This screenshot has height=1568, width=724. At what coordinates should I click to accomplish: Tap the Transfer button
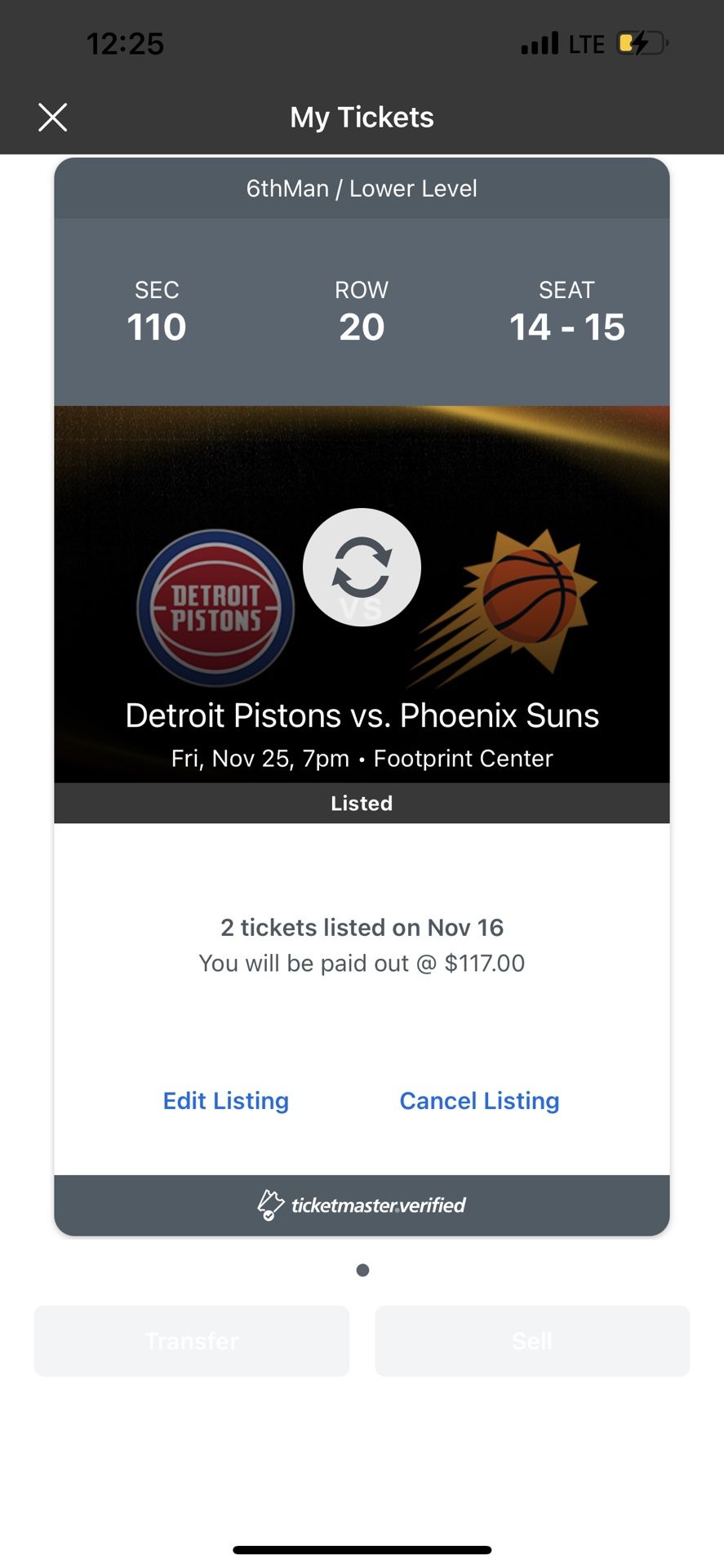click(192, 1341)
